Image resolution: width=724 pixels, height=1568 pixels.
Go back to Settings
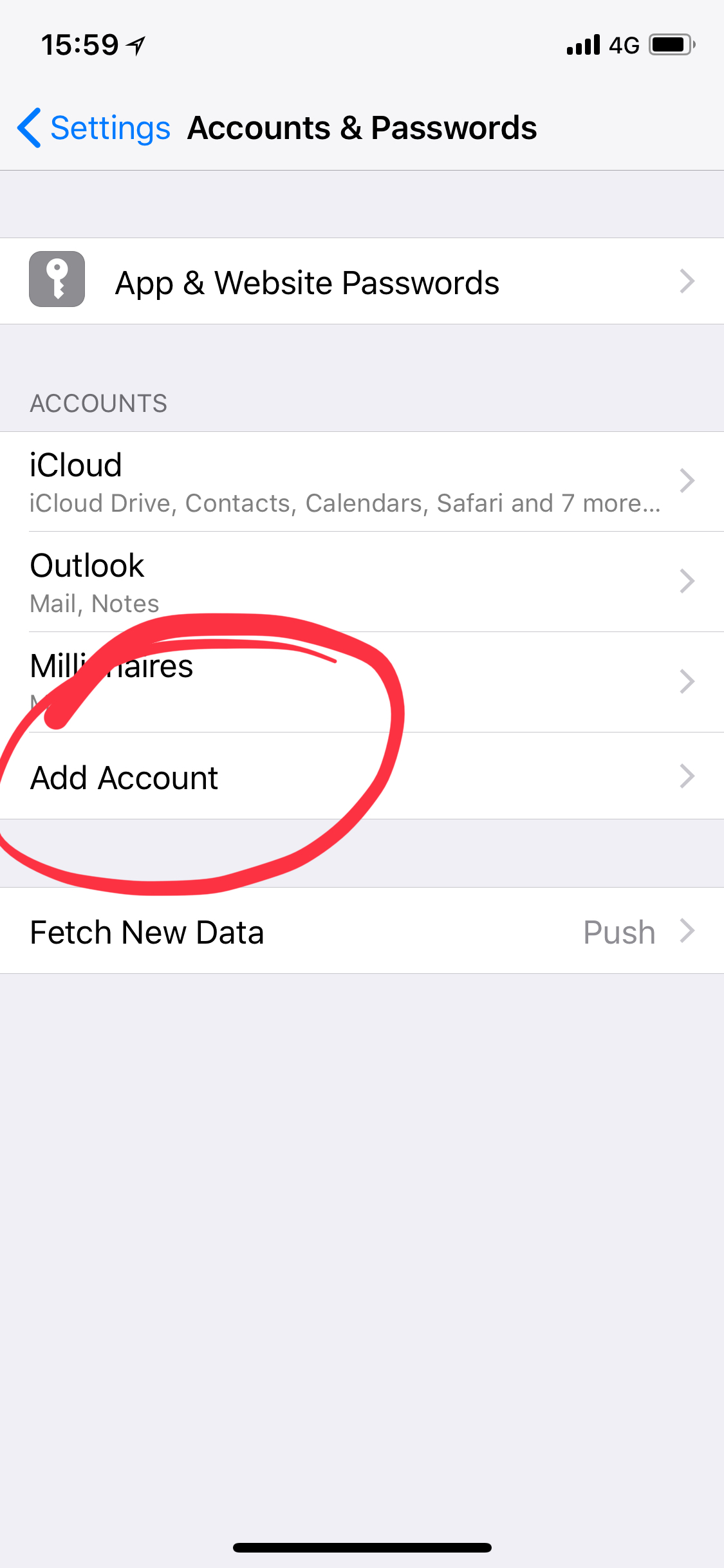(94, 127)
